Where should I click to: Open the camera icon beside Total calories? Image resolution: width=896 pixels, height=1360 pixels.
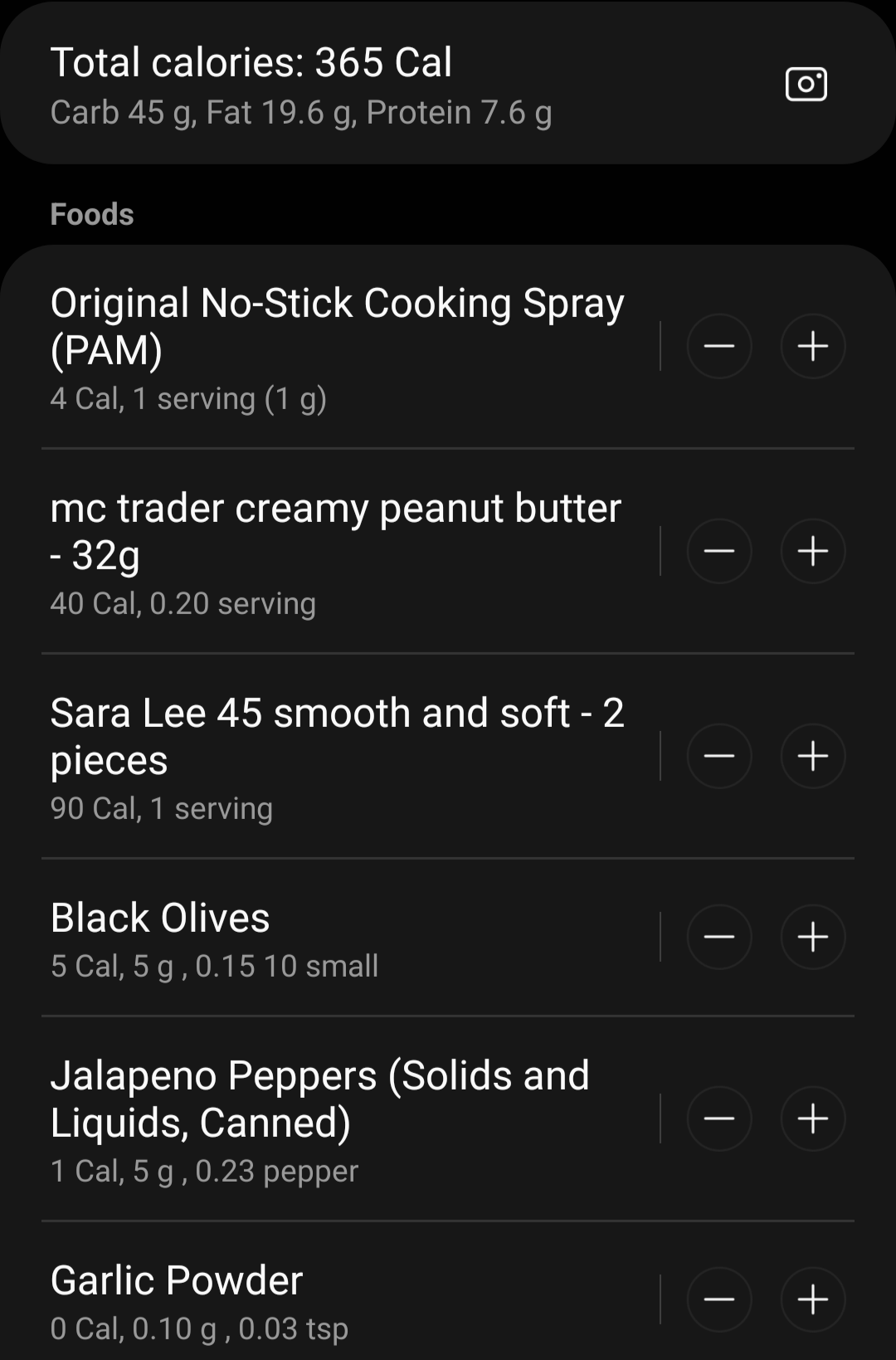point(806,84)
